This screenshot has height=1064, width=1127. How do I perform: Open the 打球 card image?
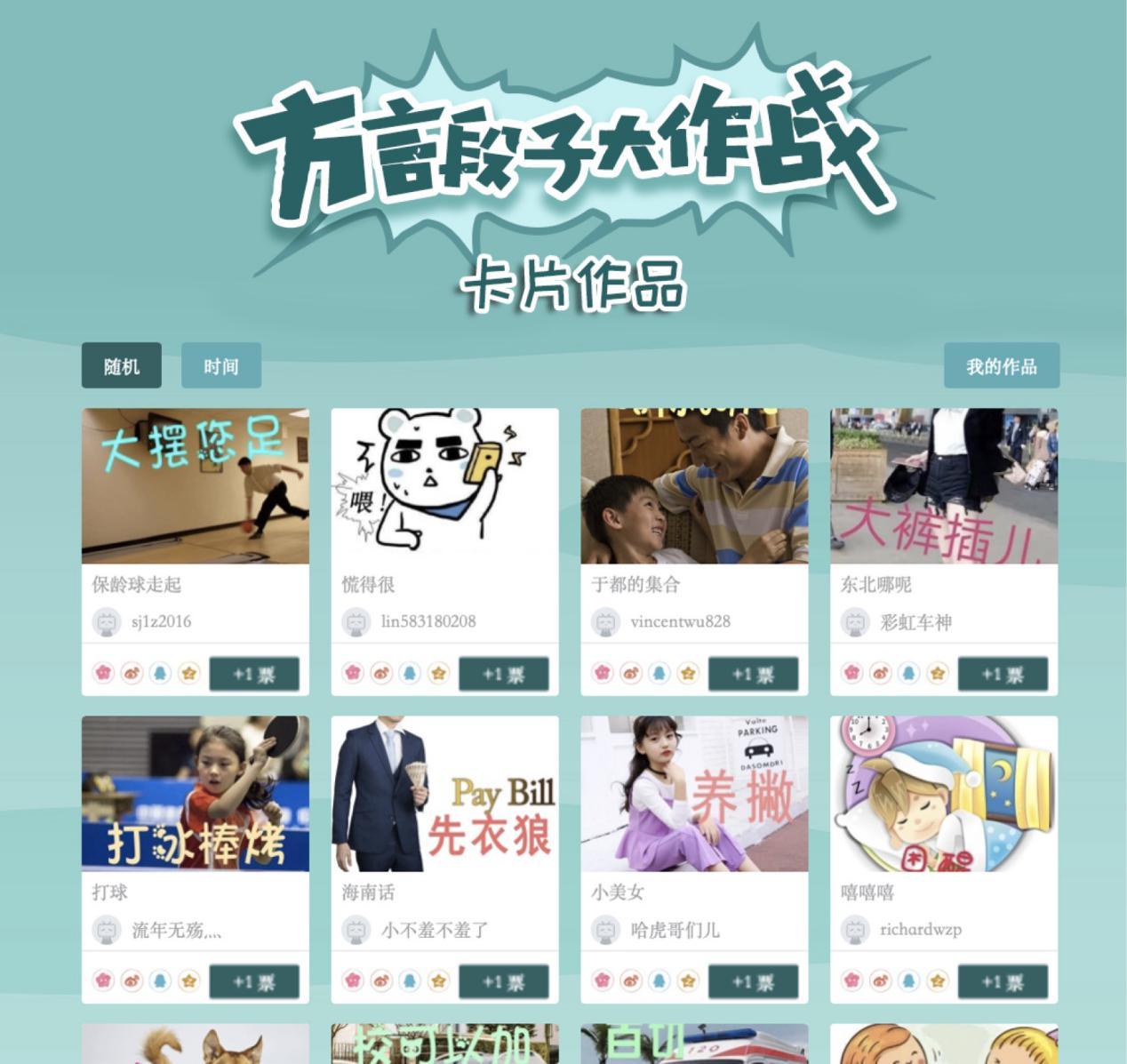click(196, 793)
